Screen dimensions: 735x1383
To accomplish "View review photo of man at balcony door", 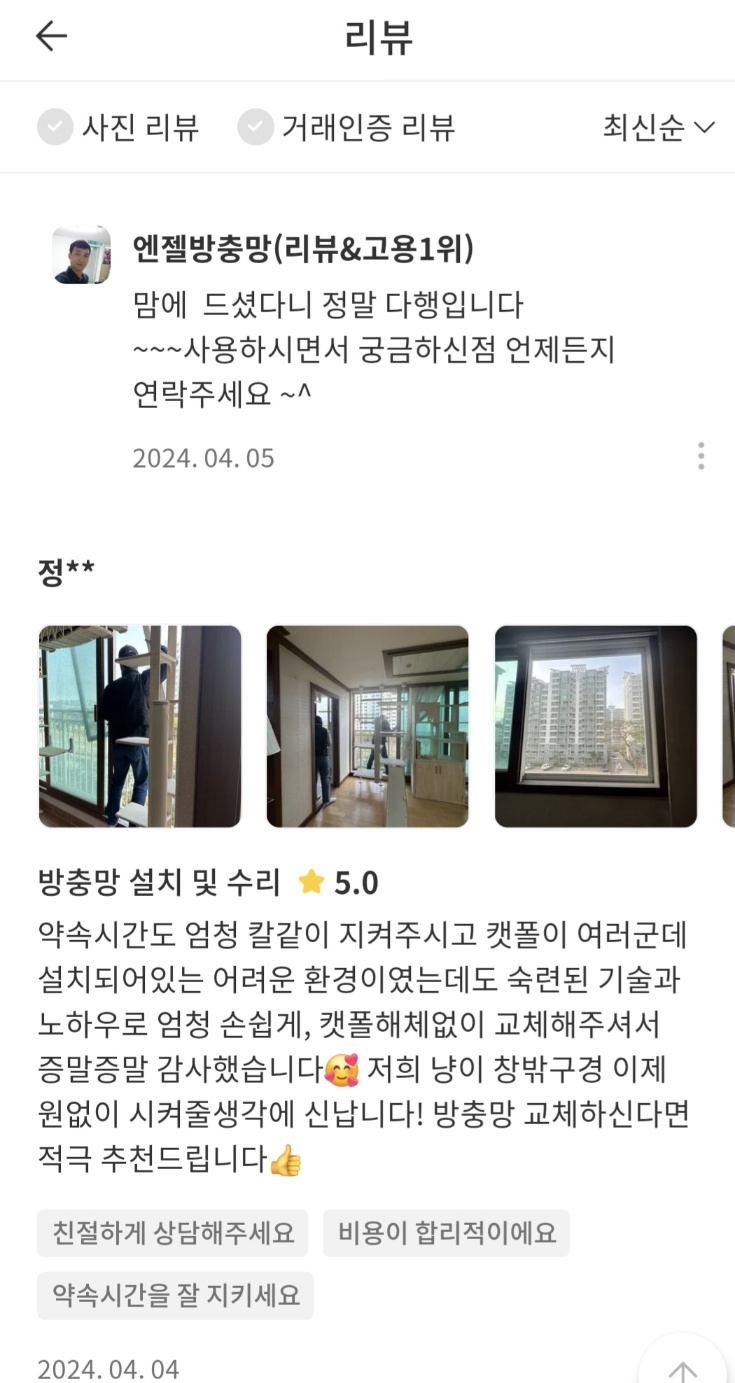I will (x=140, y=727).
